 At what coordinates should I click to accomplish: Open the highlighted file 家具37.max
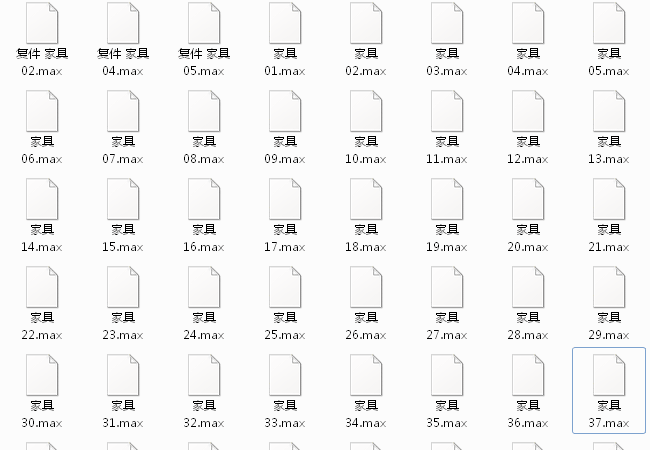(609, 375)
